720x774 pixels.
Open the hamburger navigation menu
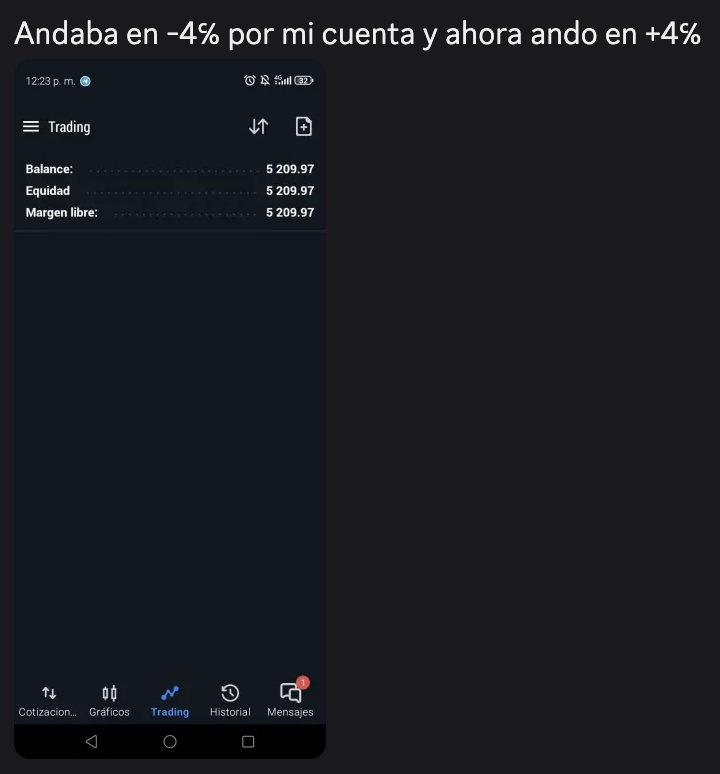click(x=31, y=126)
